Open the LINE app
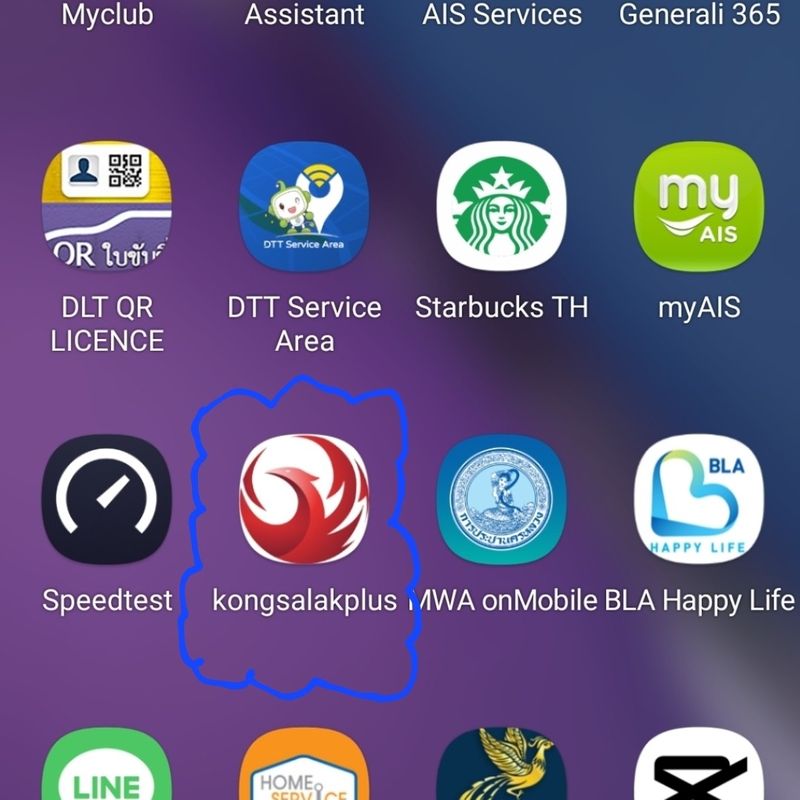This screenshot has height=800, width=800. pos(106,770)
